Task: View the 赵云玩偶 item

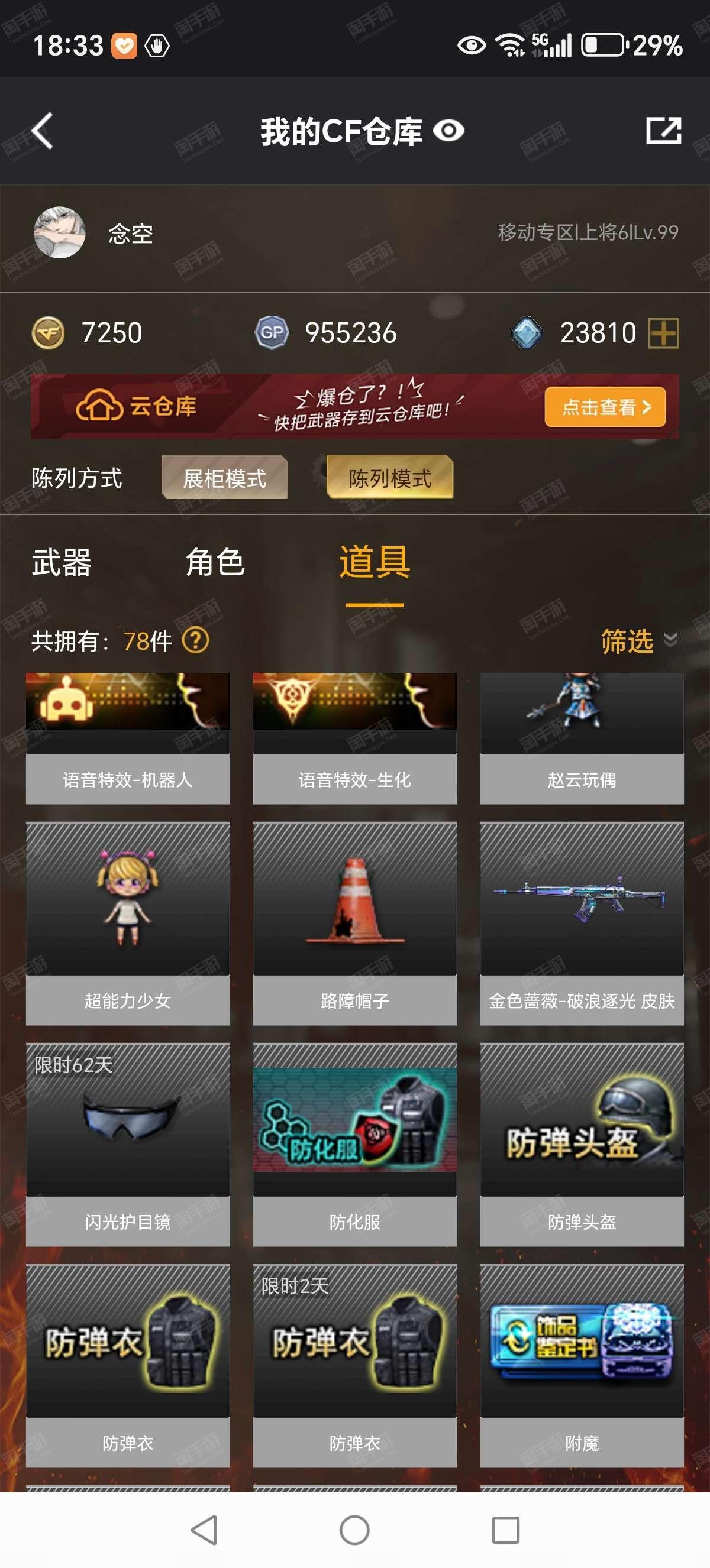Action: click(x=582, y=738)
